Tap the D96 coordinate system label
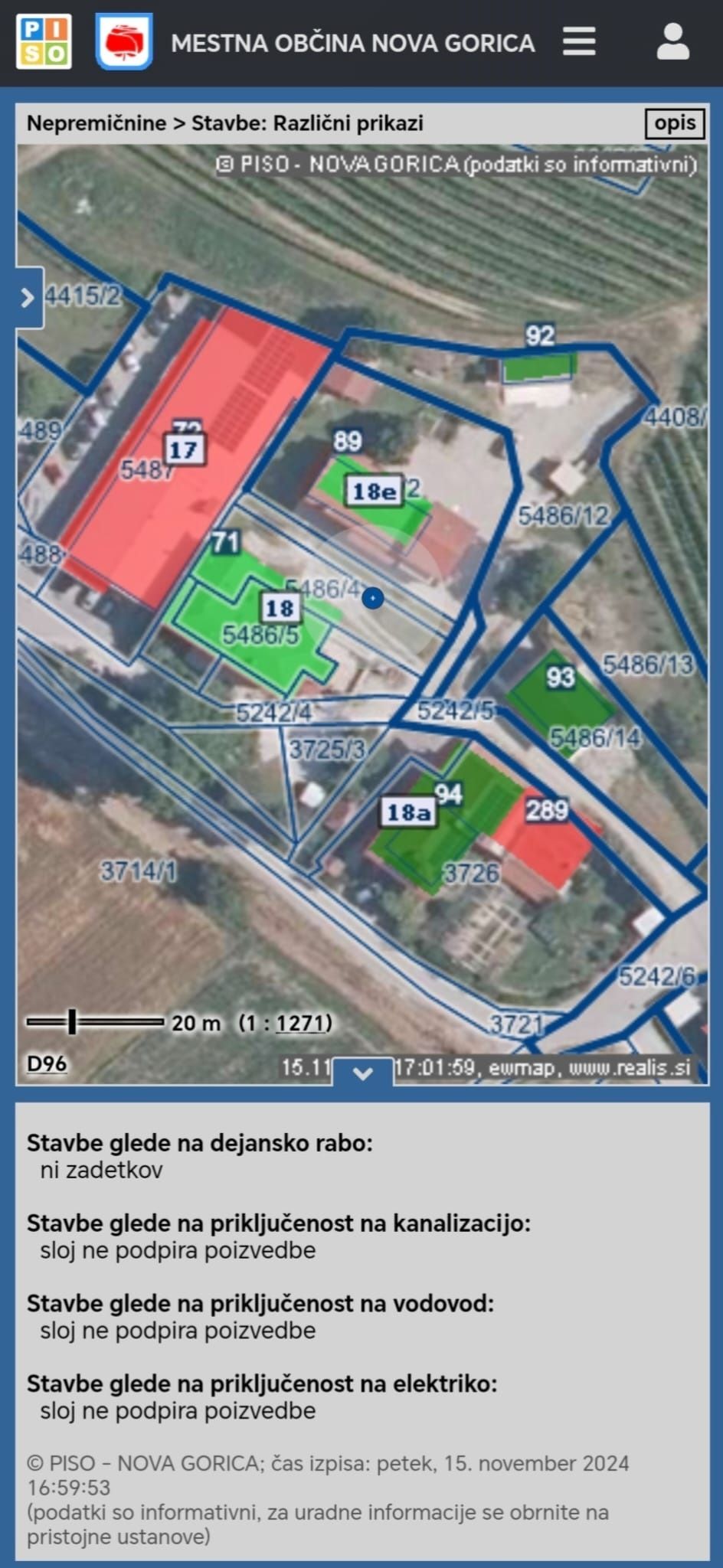The width and height of the screenshot is (723, 1568). (47, 1063)
